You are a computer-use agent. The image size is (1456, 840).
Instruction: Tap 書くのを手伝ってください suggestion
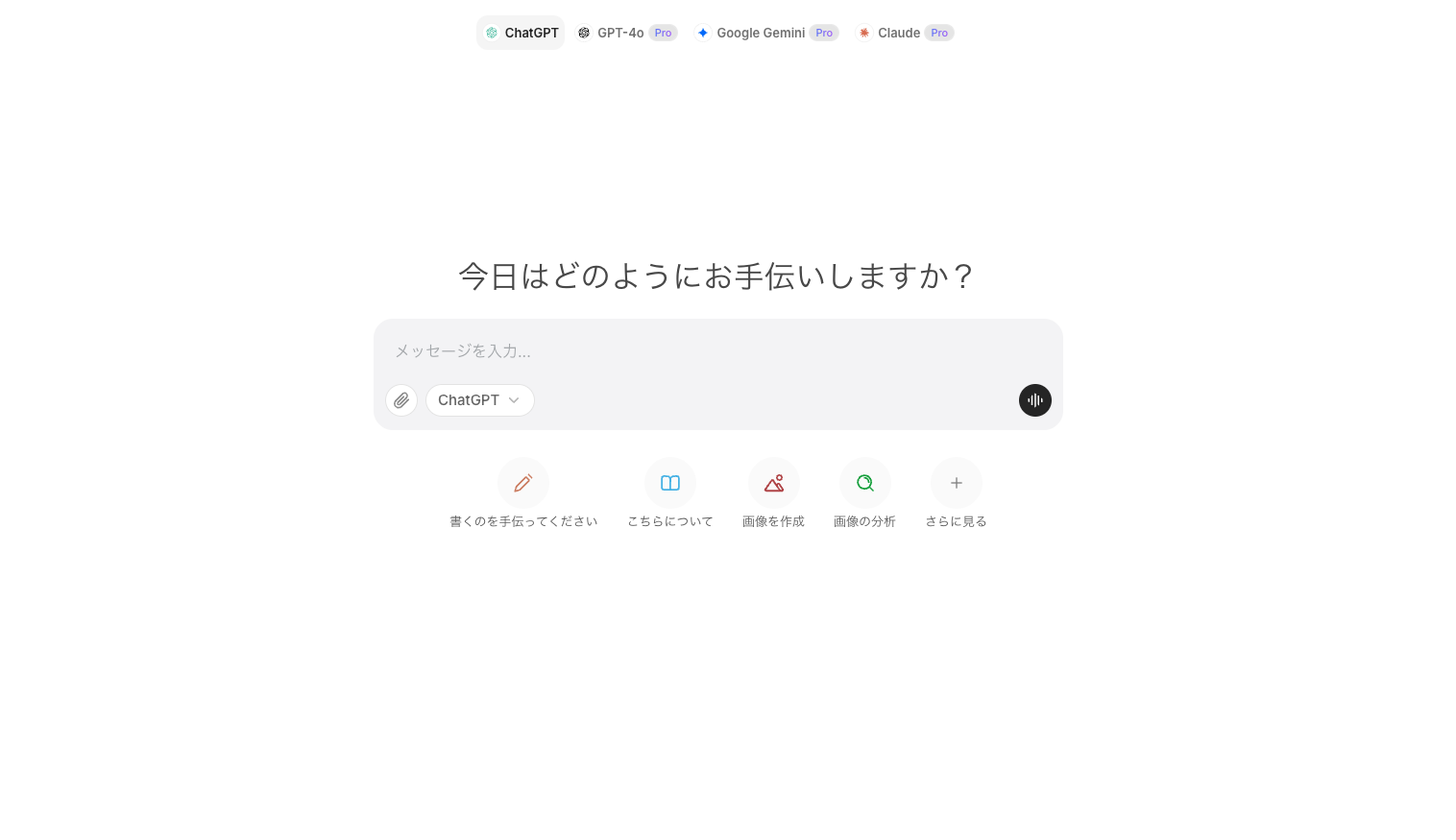(x=523, y=483)
